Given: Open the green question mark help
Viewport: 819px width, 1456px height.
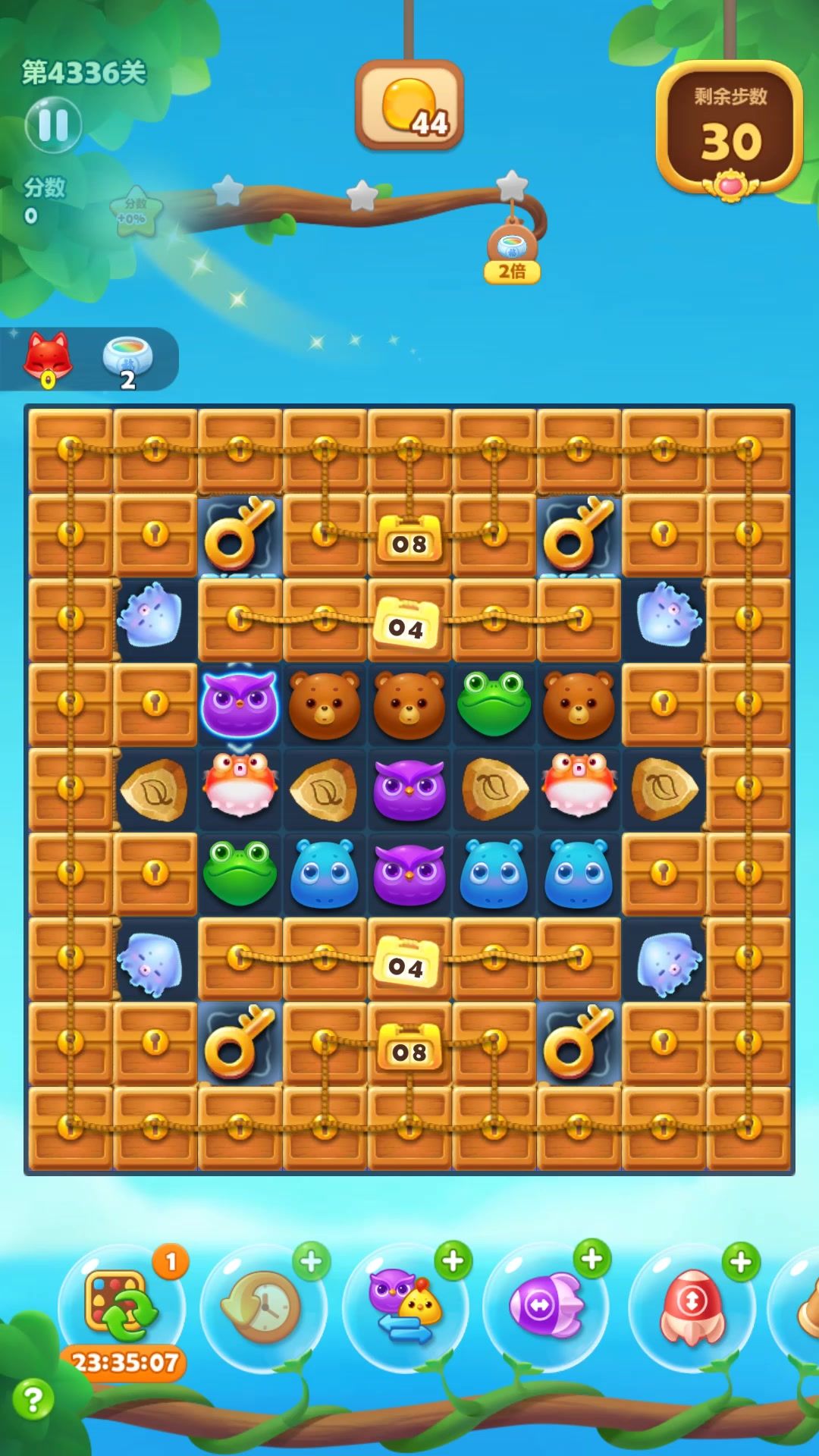Looking at the screenshot, I should pyautogui.click(x=33, y=1399).
